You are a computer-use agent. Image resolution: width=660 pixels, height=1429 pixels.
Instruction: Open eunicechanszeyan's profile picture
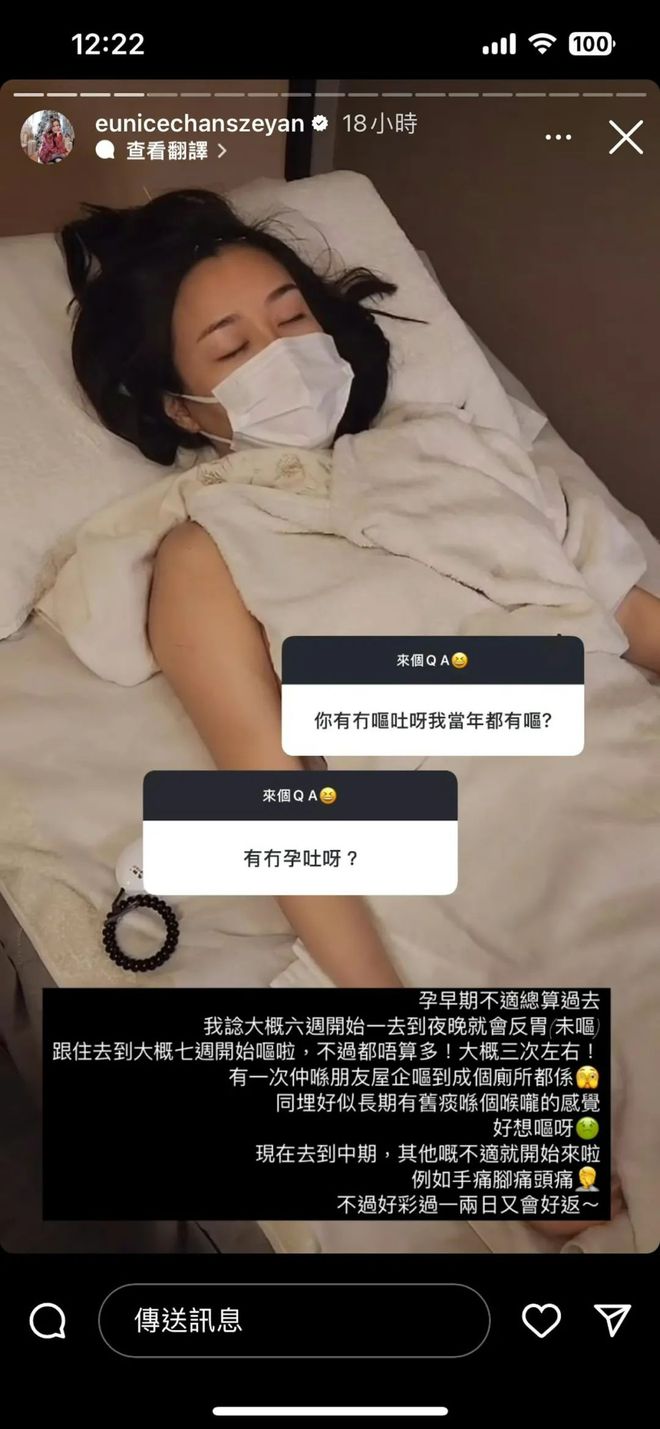tap(47, 137)
